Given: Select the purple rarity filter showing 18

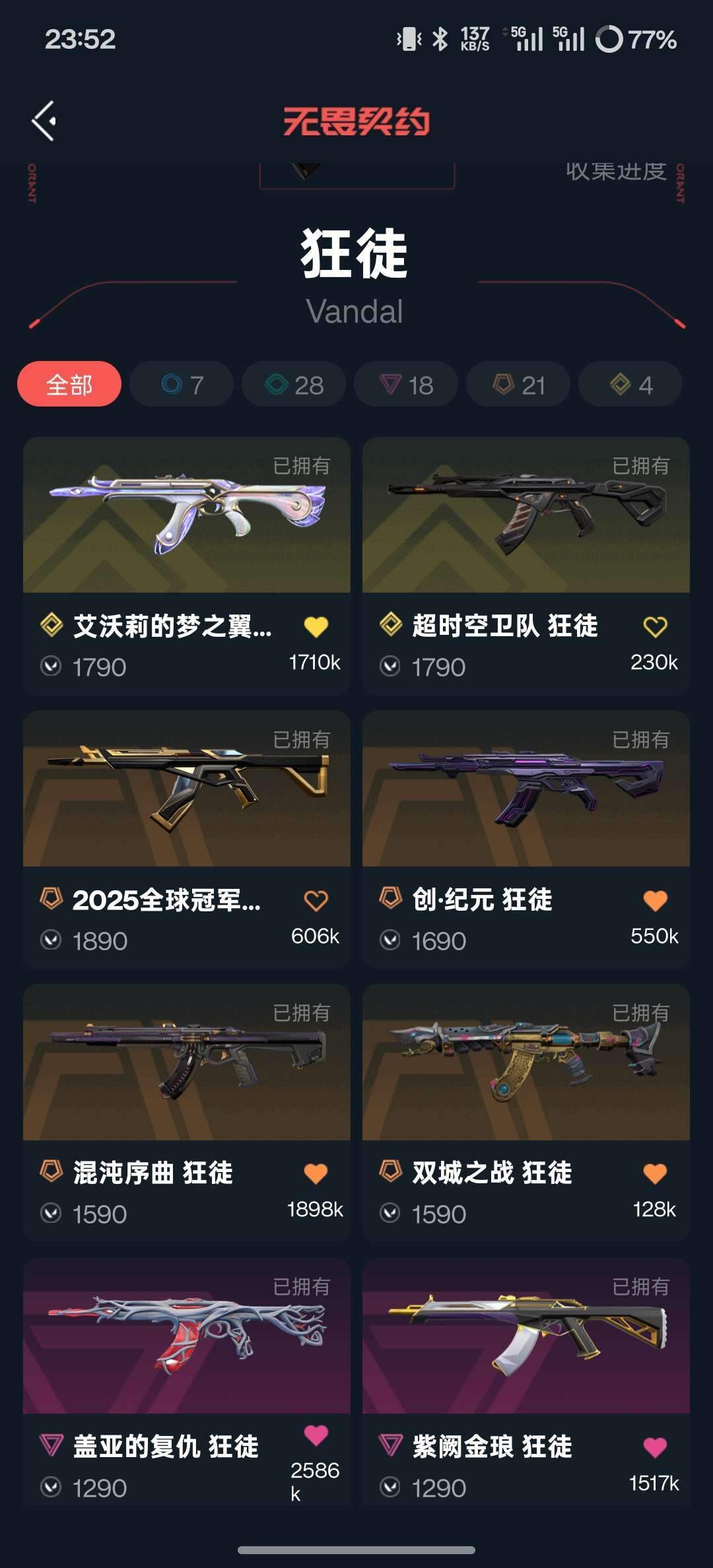Looking at the screenshot, I should tap(405, 383).
